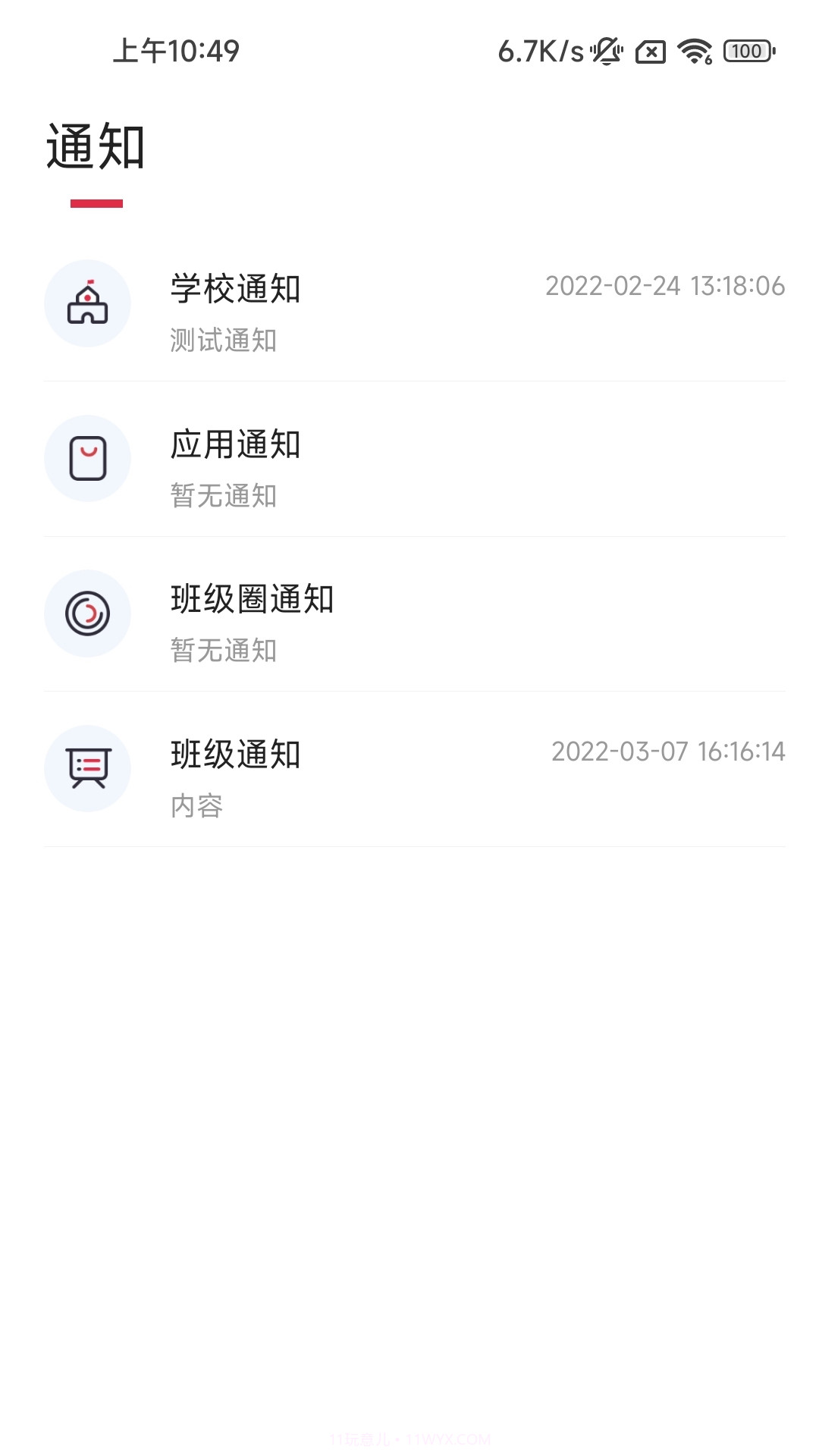Tap the 暂无通知 text under 应用通知

224,497
